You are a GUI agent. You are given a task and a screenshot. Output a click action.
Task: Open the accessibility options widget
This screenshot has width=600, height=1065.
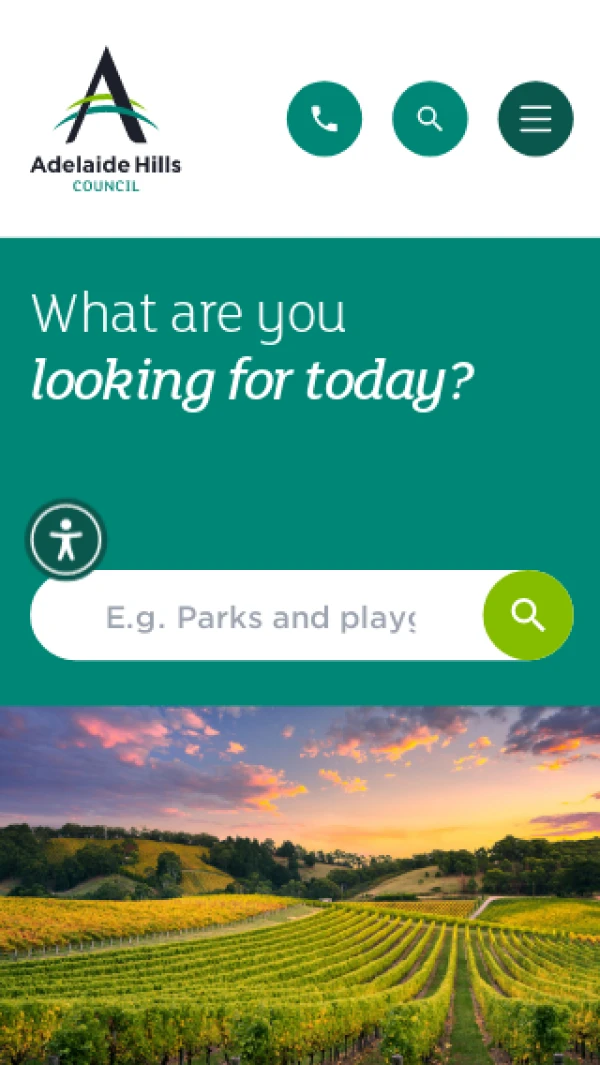pyautogui.click(x=66, y=540)
